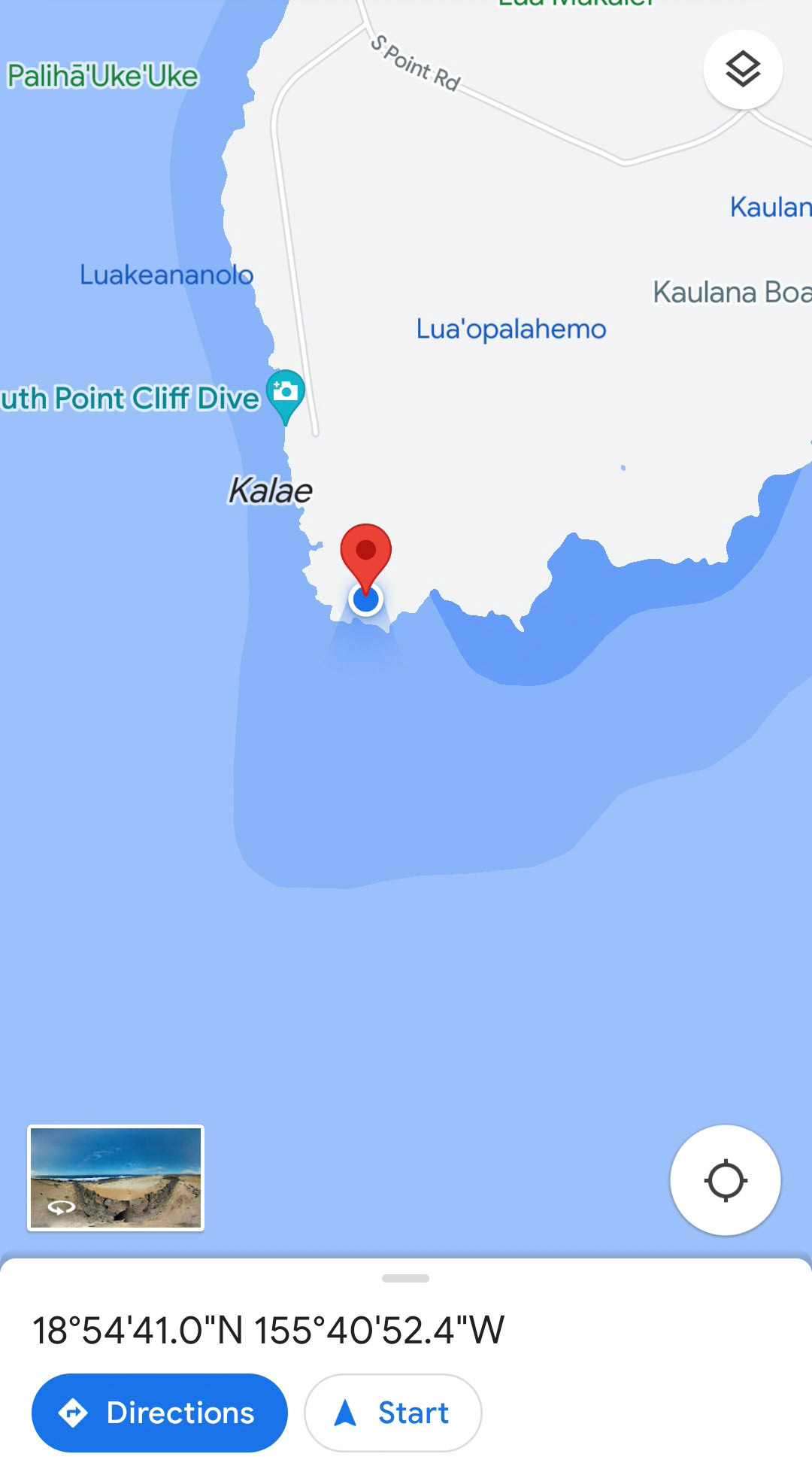Get directions to the dropped pin

[159, 1413]
